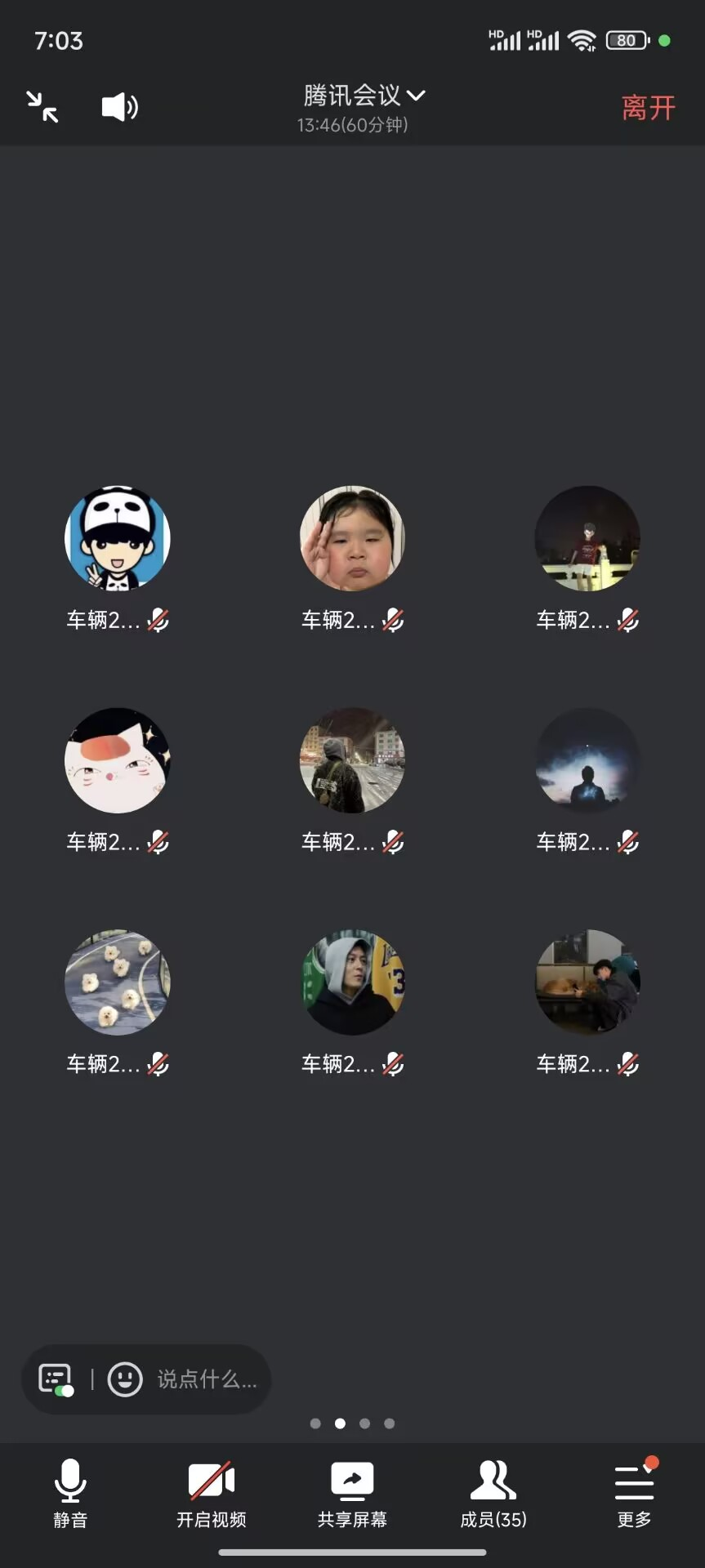The width and height of the screenshot is (705, 1568).
Task: Toggle the speaker audio output
Action: 119,107
